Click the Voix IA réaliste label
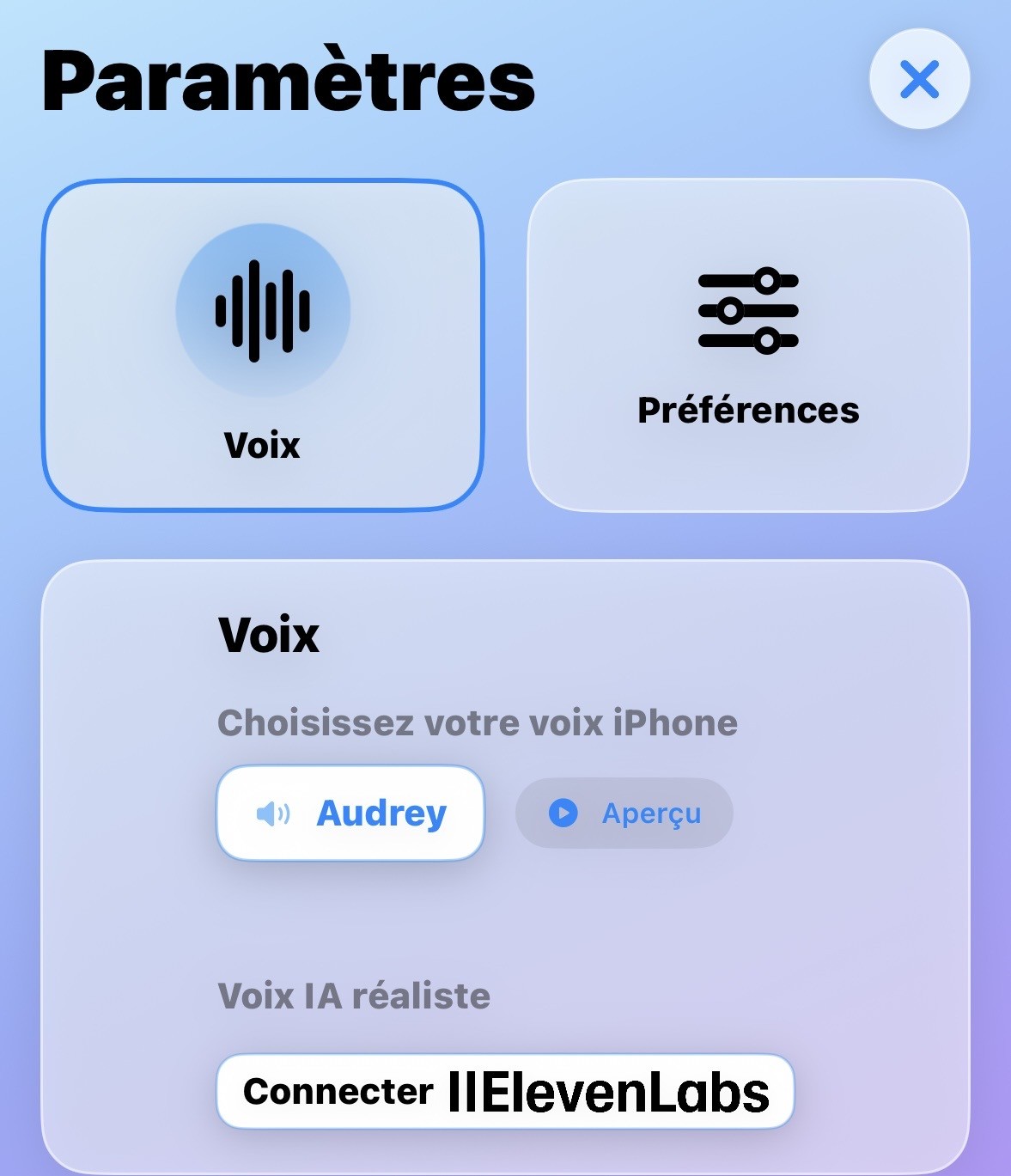 point(354,997)
